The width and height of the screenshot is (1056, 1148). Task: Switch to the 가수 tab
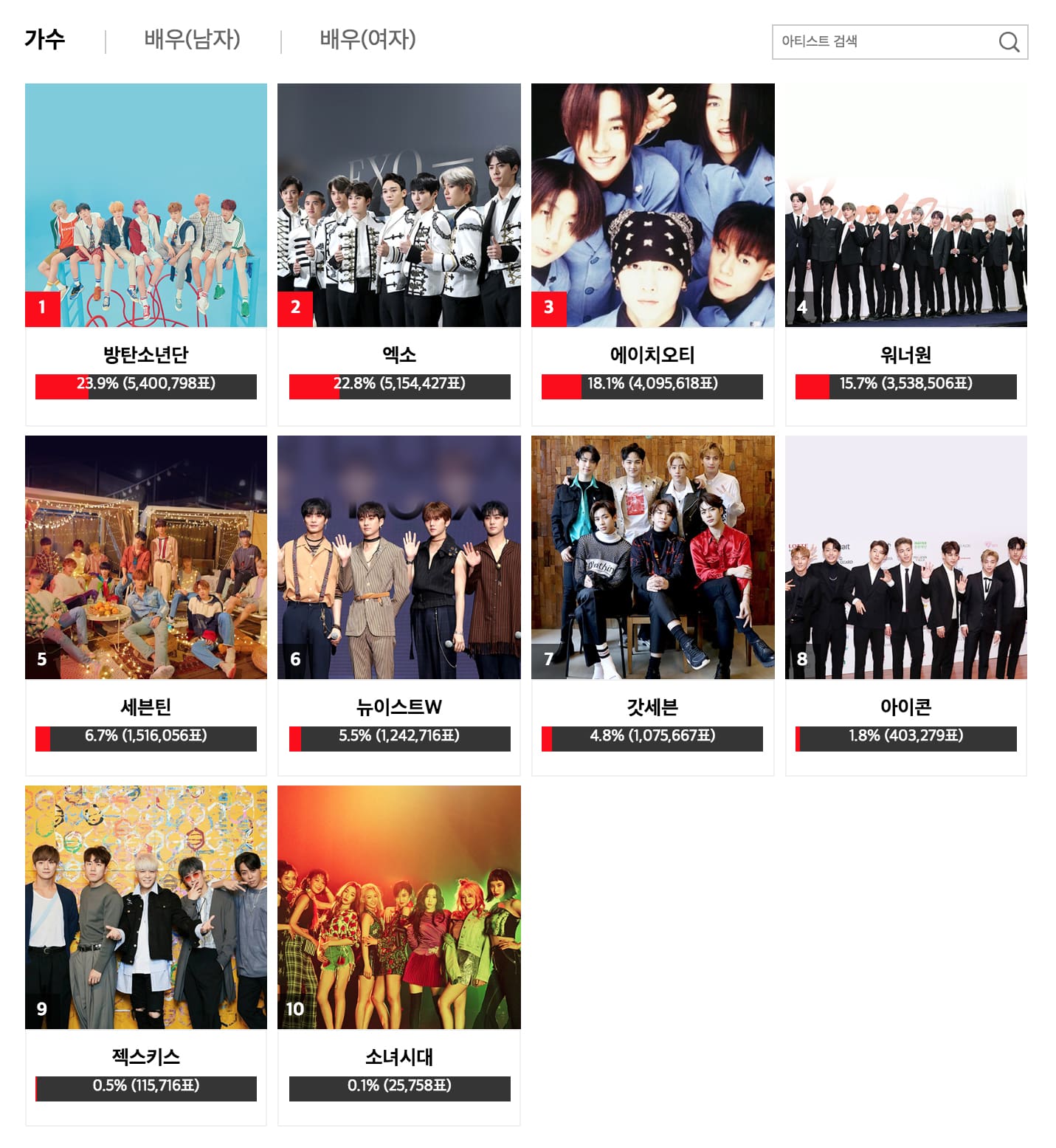[x=44, y=40]
